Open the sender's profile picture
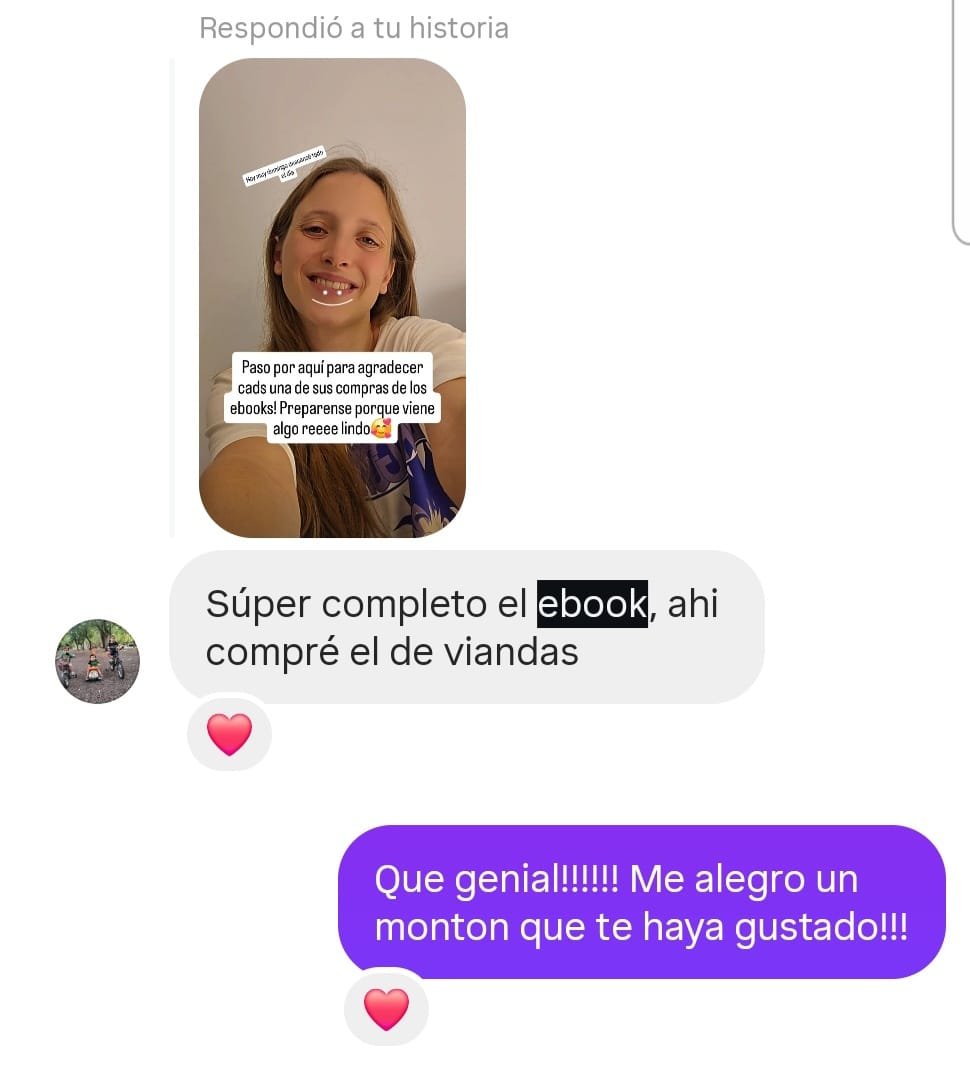Screen dimensions: 970x1081 point(97,661)
